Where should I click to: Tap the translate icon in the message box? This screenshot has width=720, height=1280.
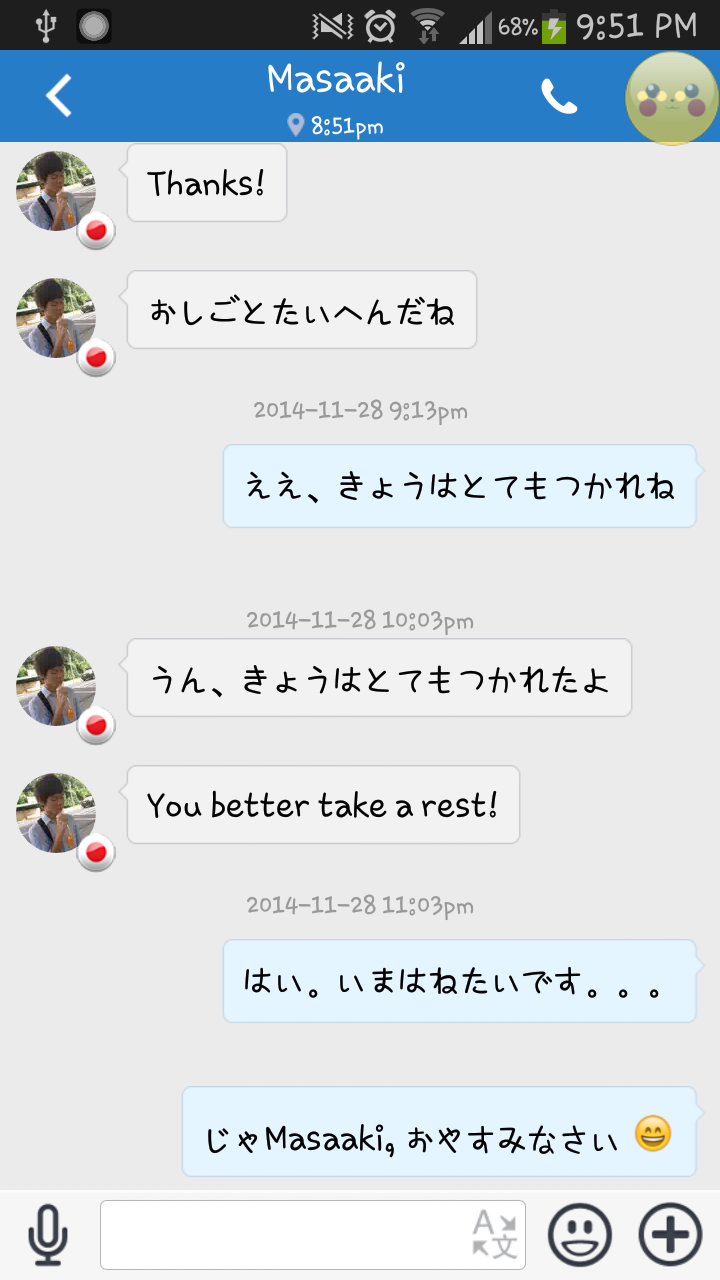pyautogui.click(x=495, y=1235)
